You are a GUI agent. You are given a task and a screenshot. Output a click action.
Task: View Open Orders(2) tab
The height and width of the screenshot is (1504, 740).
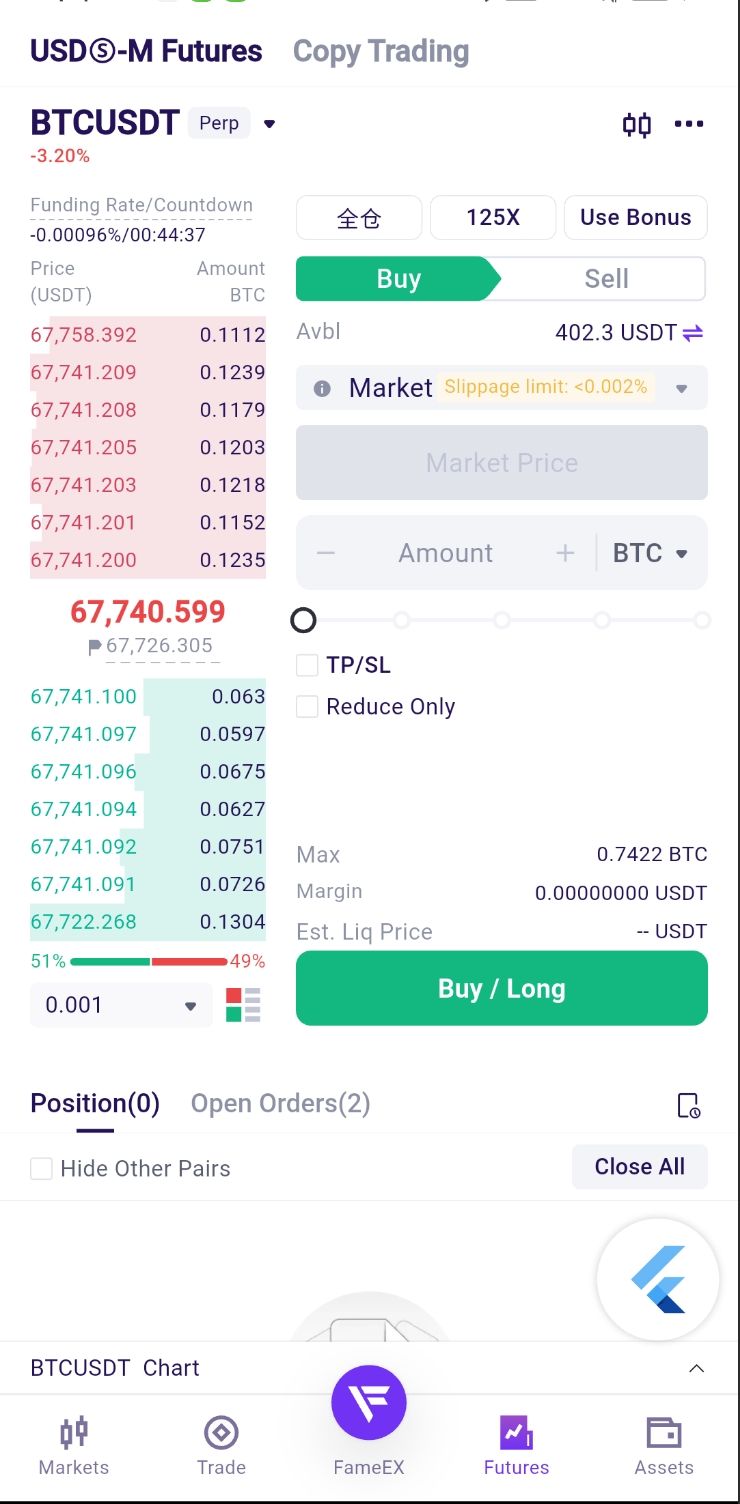click(280, 1104)
